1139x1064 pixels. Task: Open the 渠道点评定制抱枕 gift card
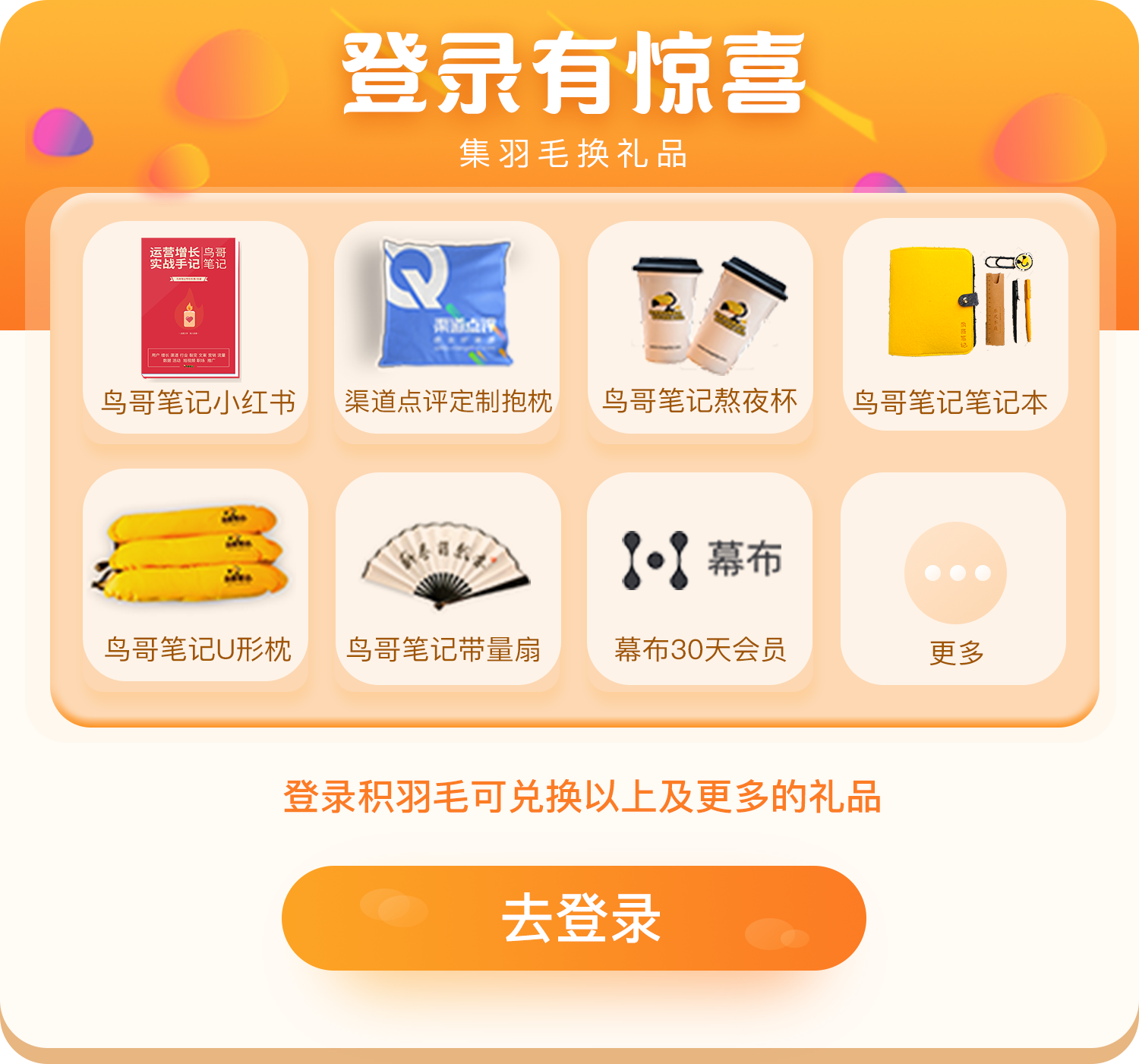(447, 327)
